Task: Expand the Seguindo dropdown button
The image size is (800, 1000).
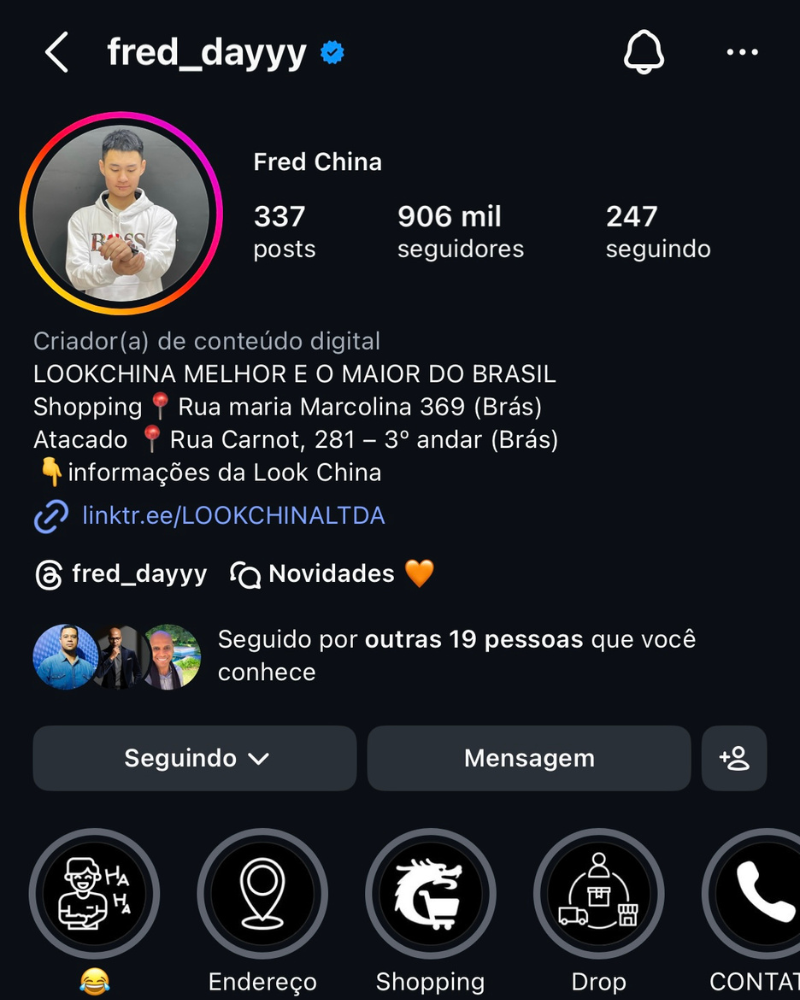Action: click(195, 758)
